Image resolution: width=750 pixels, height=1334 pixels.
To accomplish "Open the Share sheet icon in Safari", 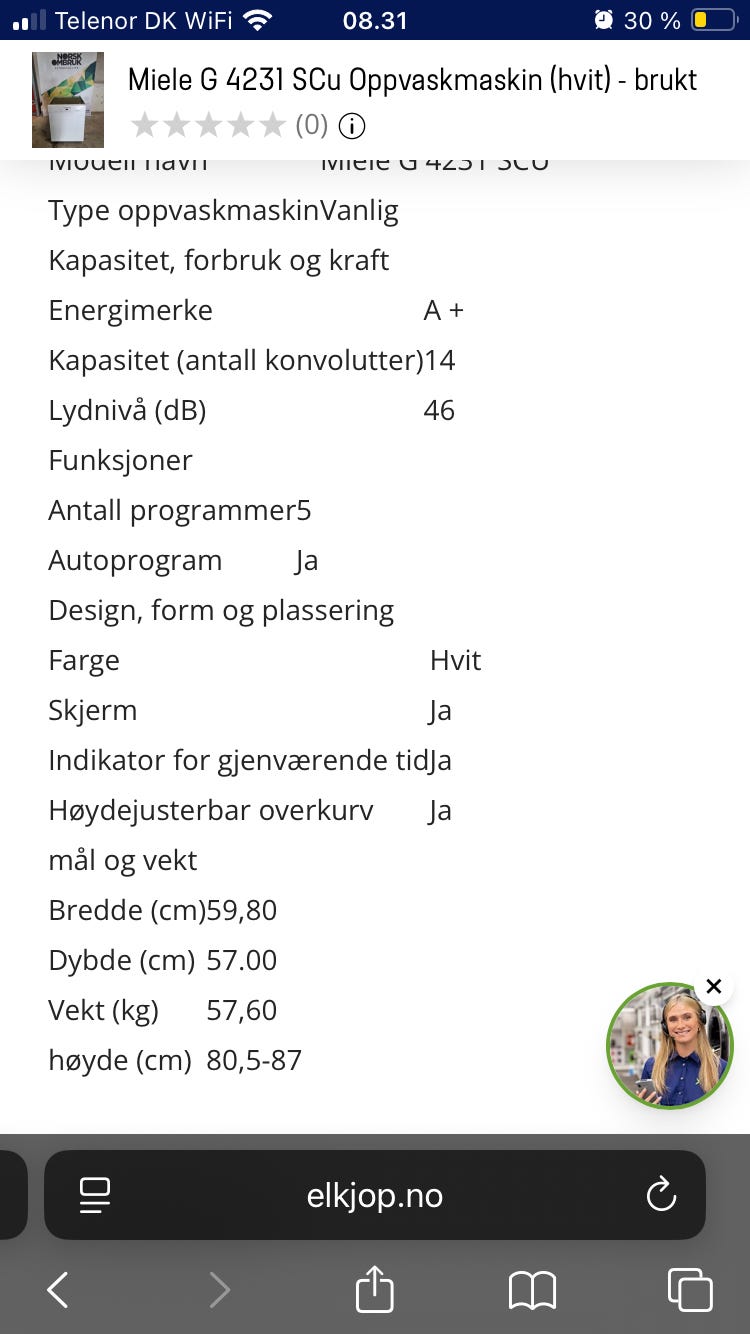I will (374, 1289).
